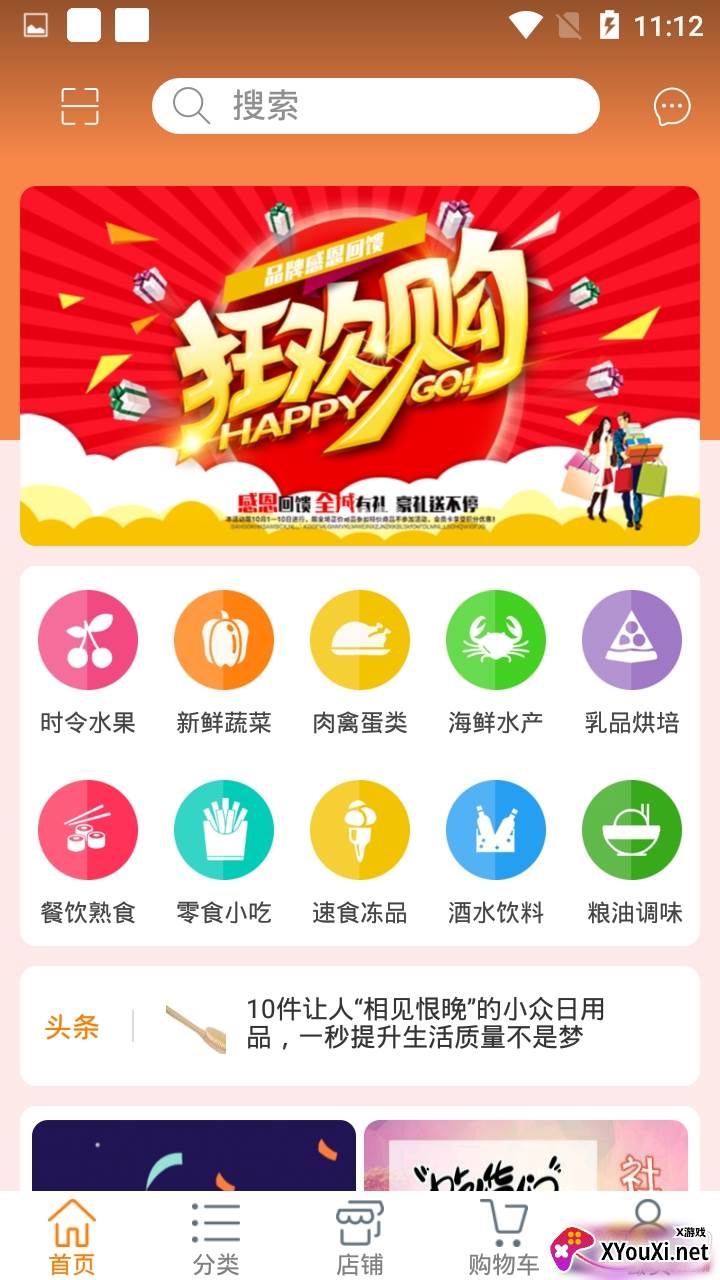Open the 购物车 tab
720x1280 pixels.
tap(504, 1238)
